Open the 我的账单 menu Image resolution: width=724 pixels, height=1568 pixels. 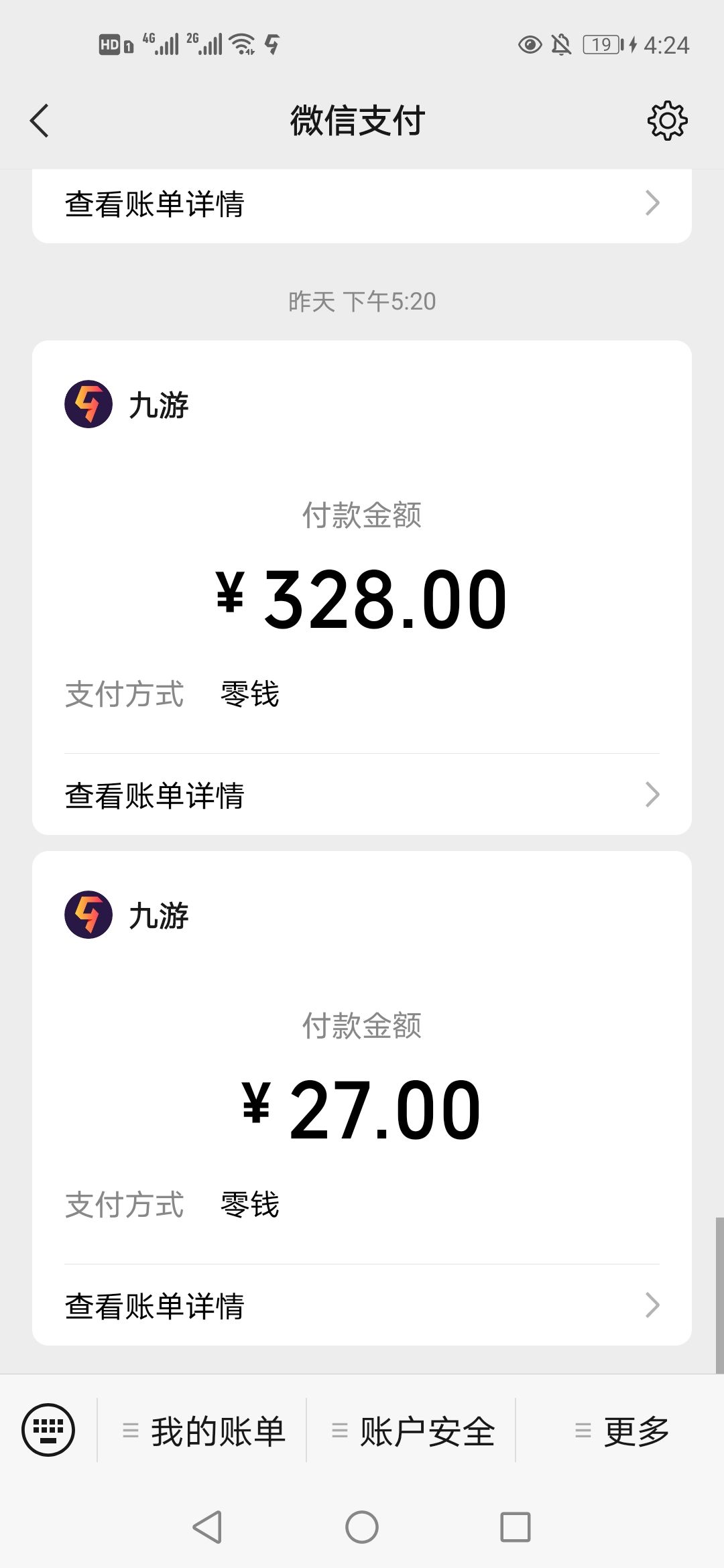coord(203,1431)
